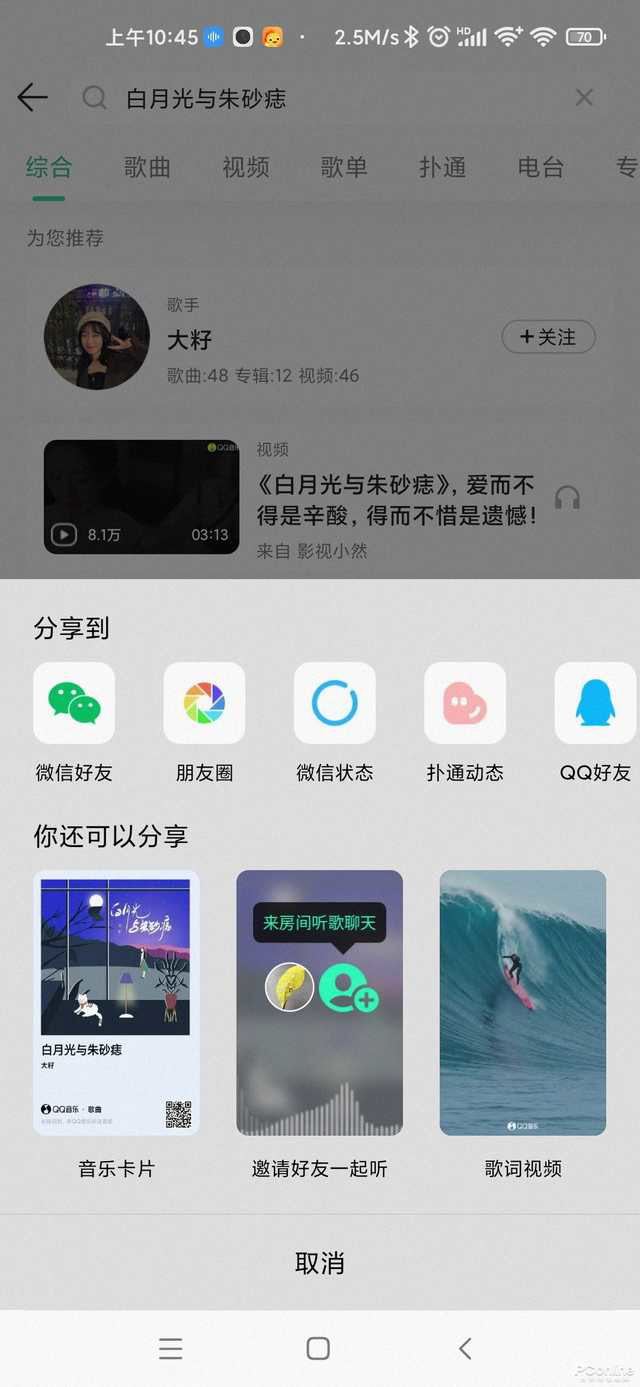The height and width of the screenshot is (1387, 640).
Task: Share to QQ好友
Action: click(595, 704)
